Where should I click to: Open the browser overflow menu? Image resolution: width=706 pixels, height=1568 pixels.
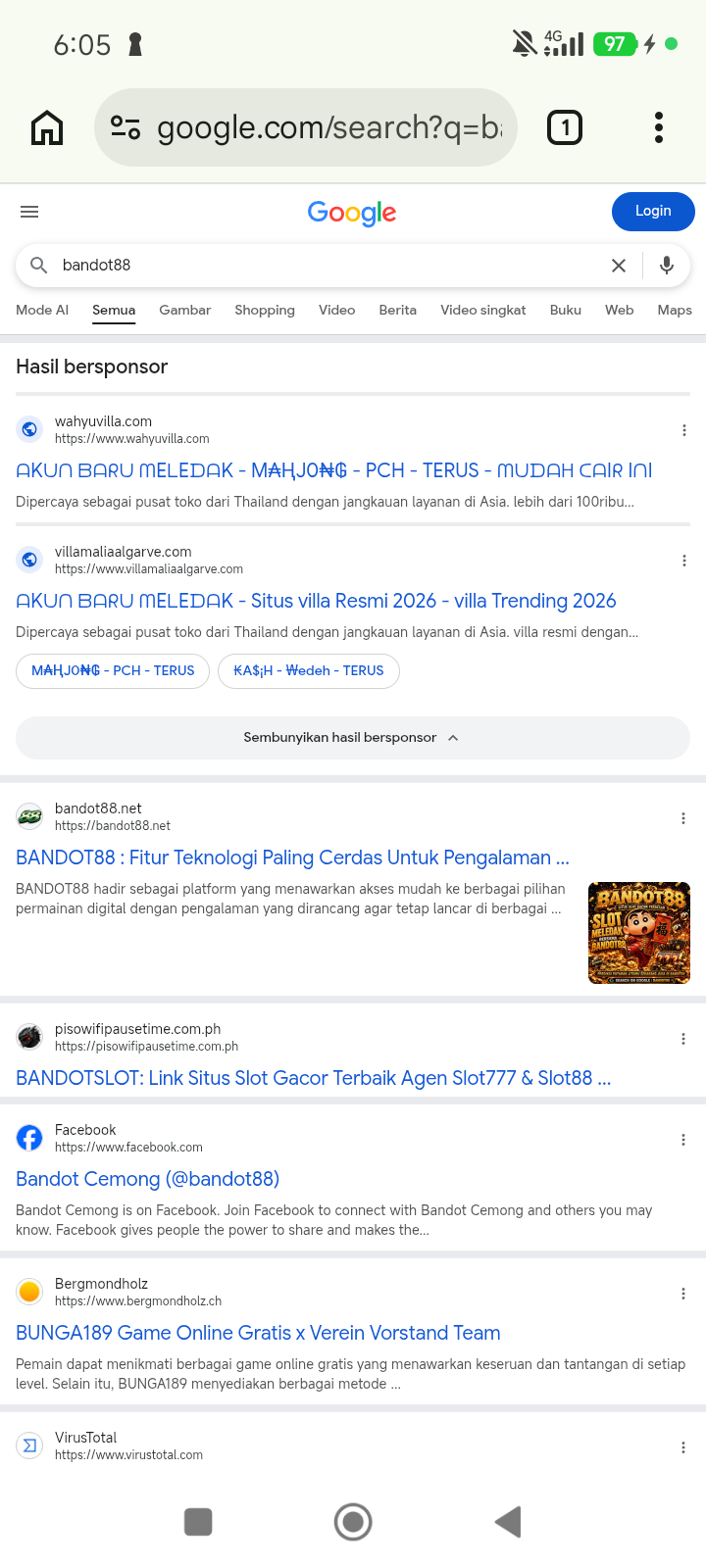click(659, 127)
